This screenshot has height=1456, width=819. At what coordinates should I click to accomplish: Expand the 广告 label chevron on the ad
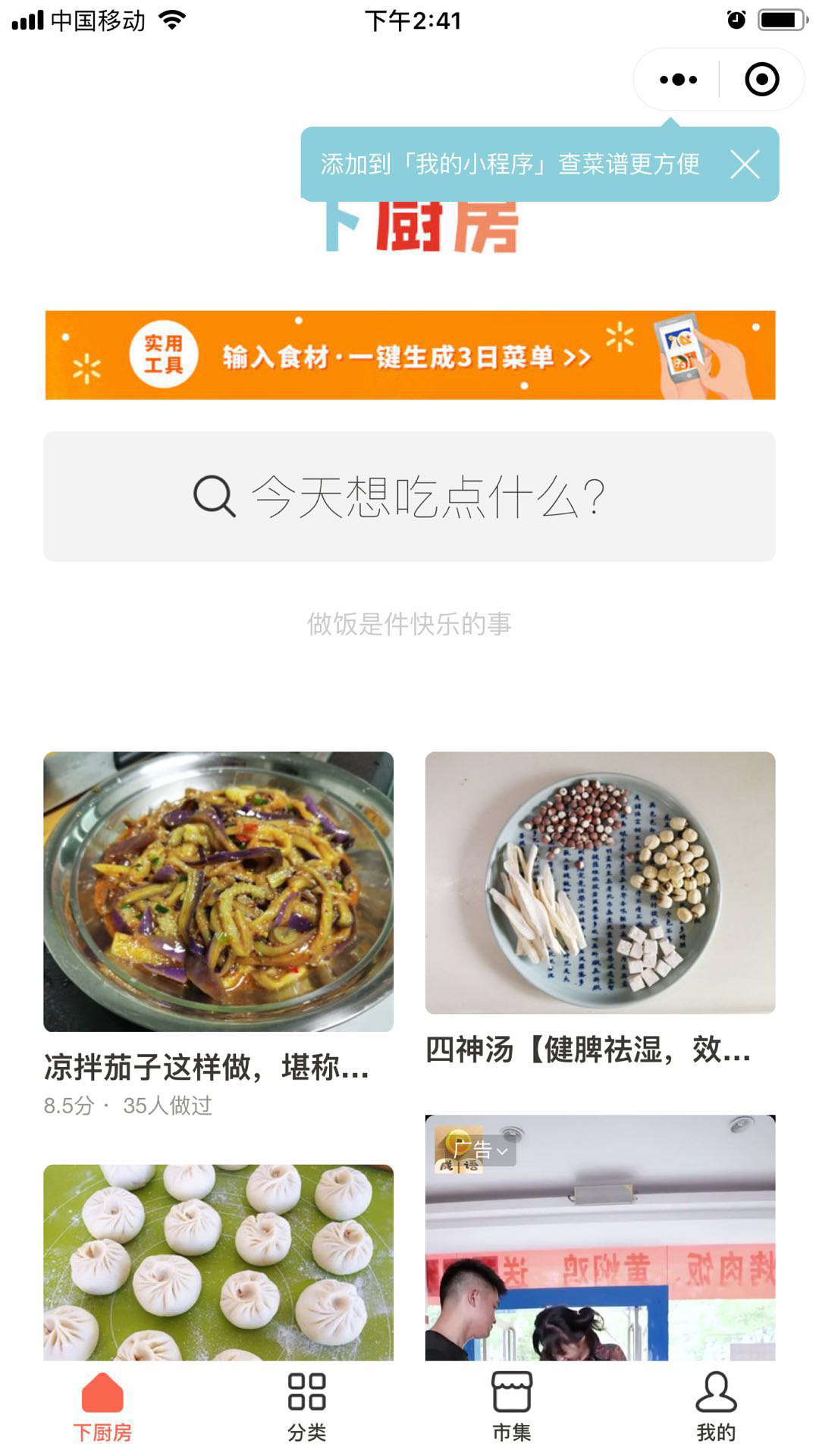click(501, 1152)
